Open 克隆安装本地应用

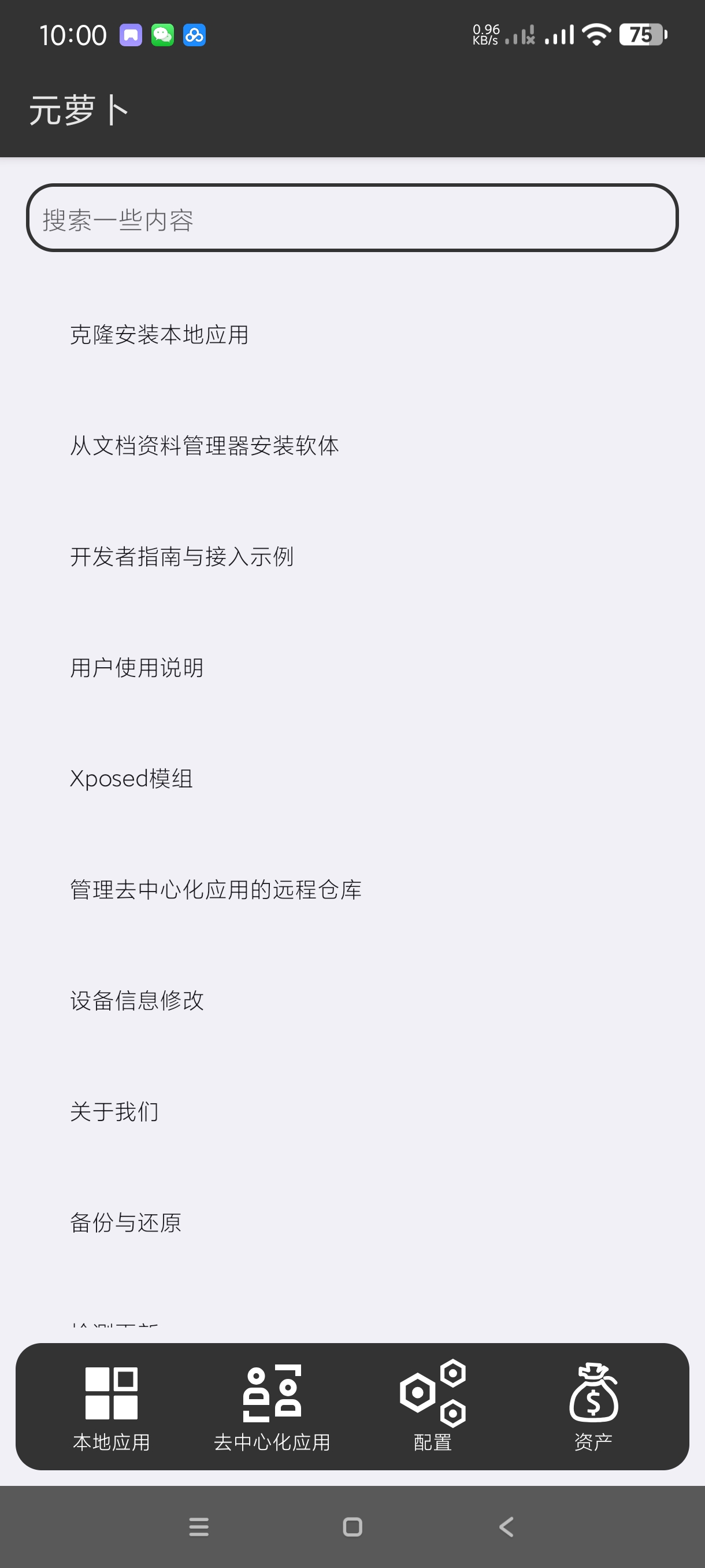click(x=159, y=335)
